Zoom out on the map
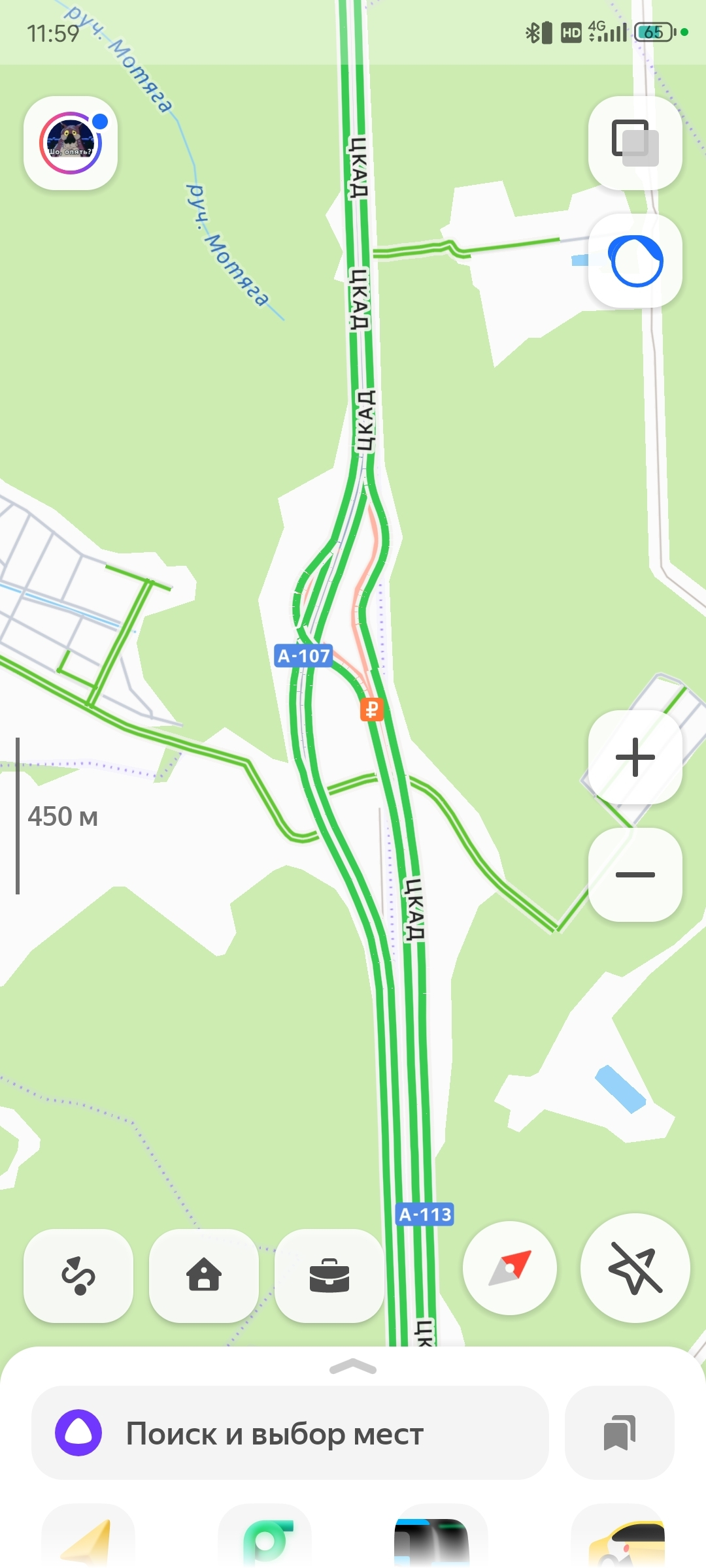The height and width of the screenshot is (1568, 706). pos(635,875)
